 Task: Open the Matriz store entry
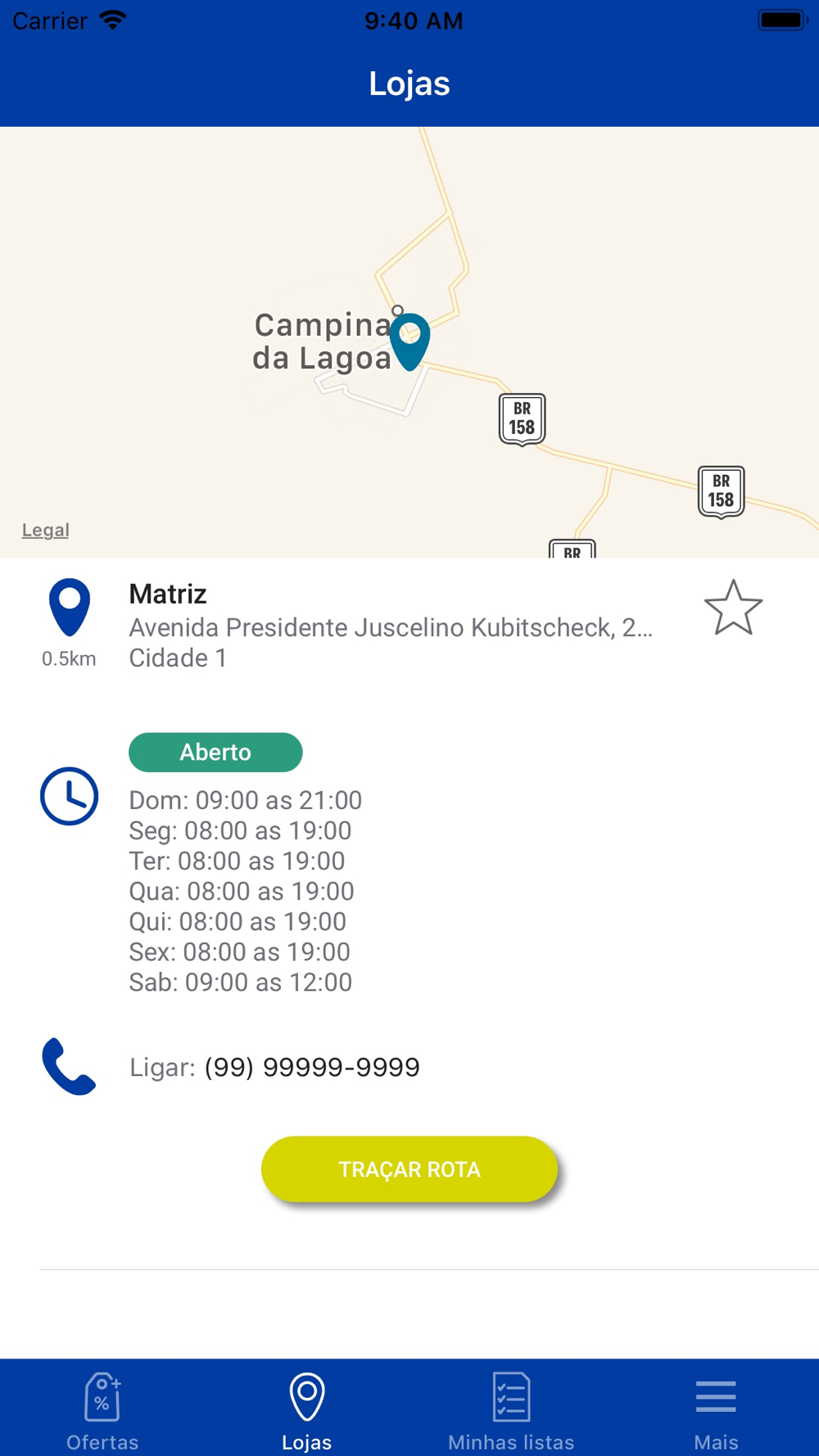click(x=391, y=626)
